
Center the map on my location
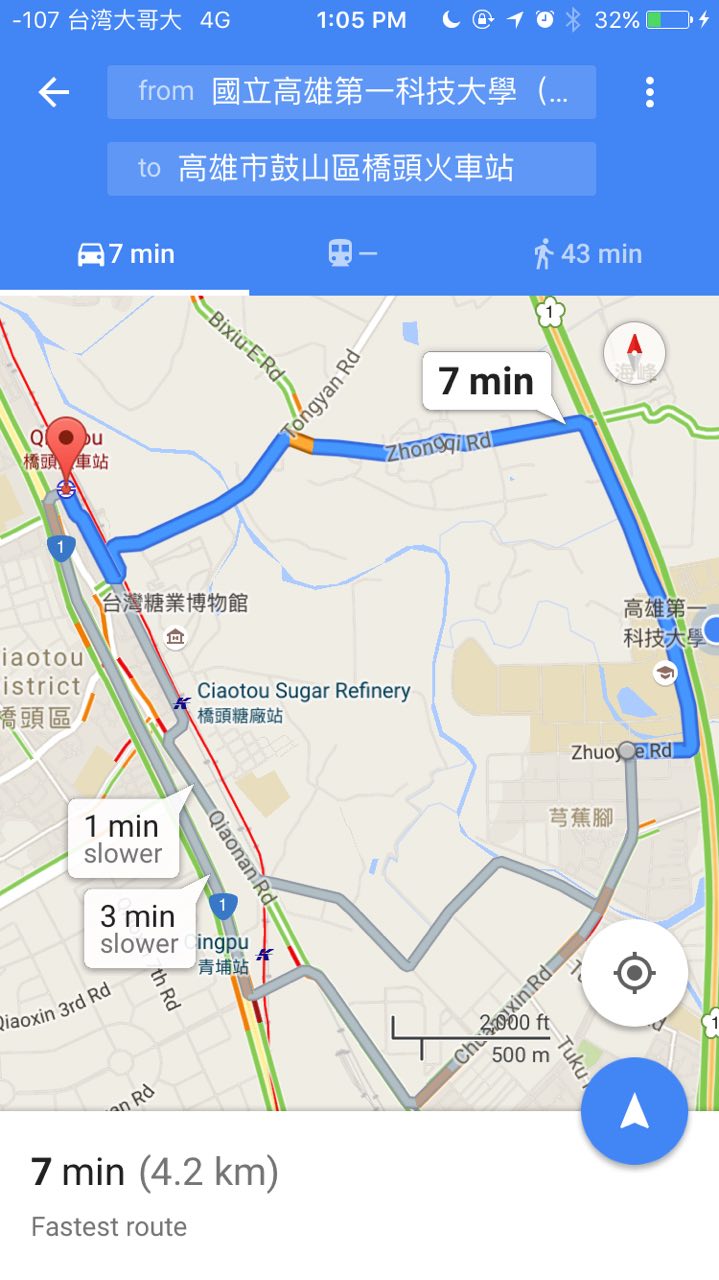pos(634,972)
